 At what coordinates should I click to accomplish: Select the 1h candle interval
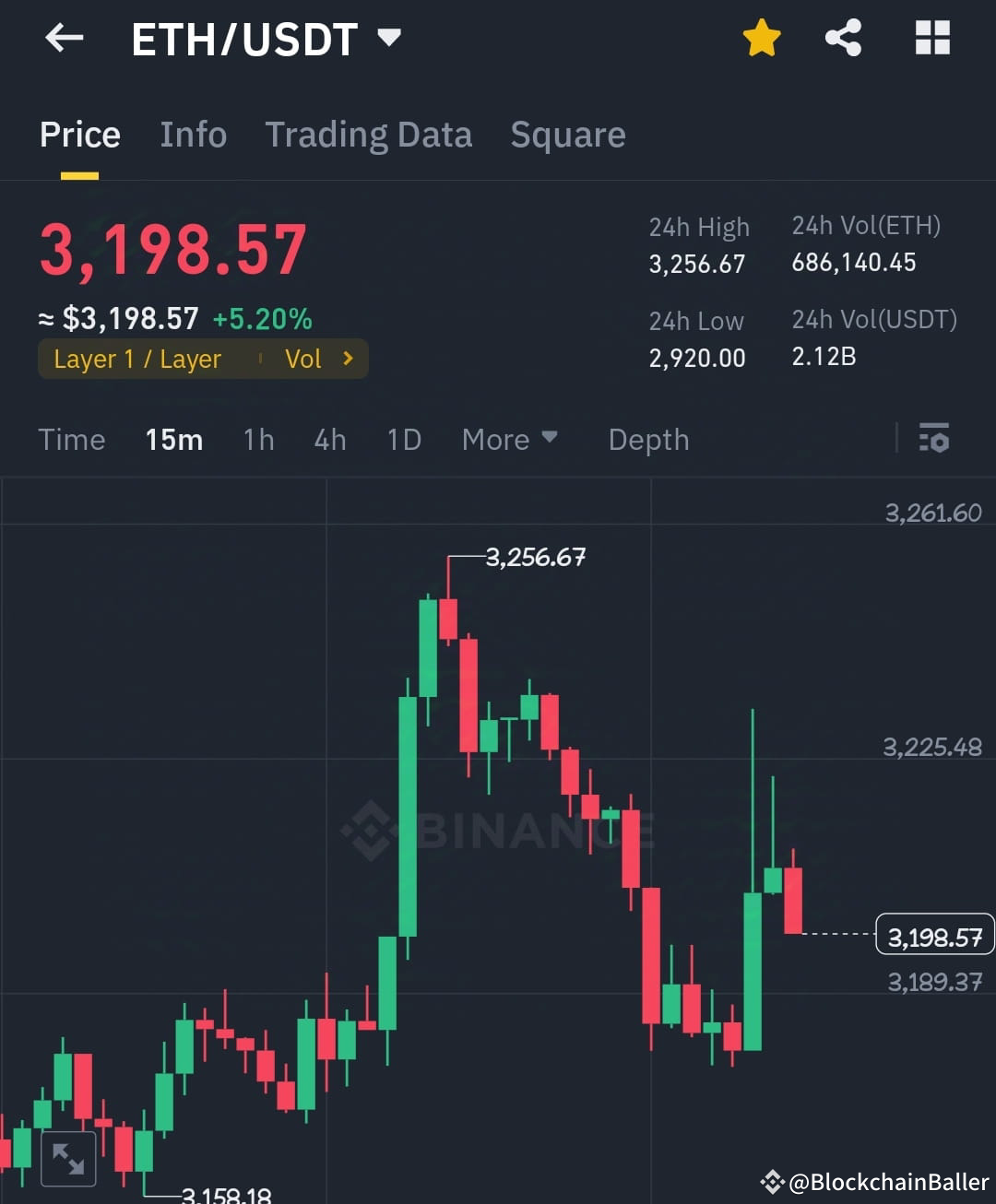[258, 440]
